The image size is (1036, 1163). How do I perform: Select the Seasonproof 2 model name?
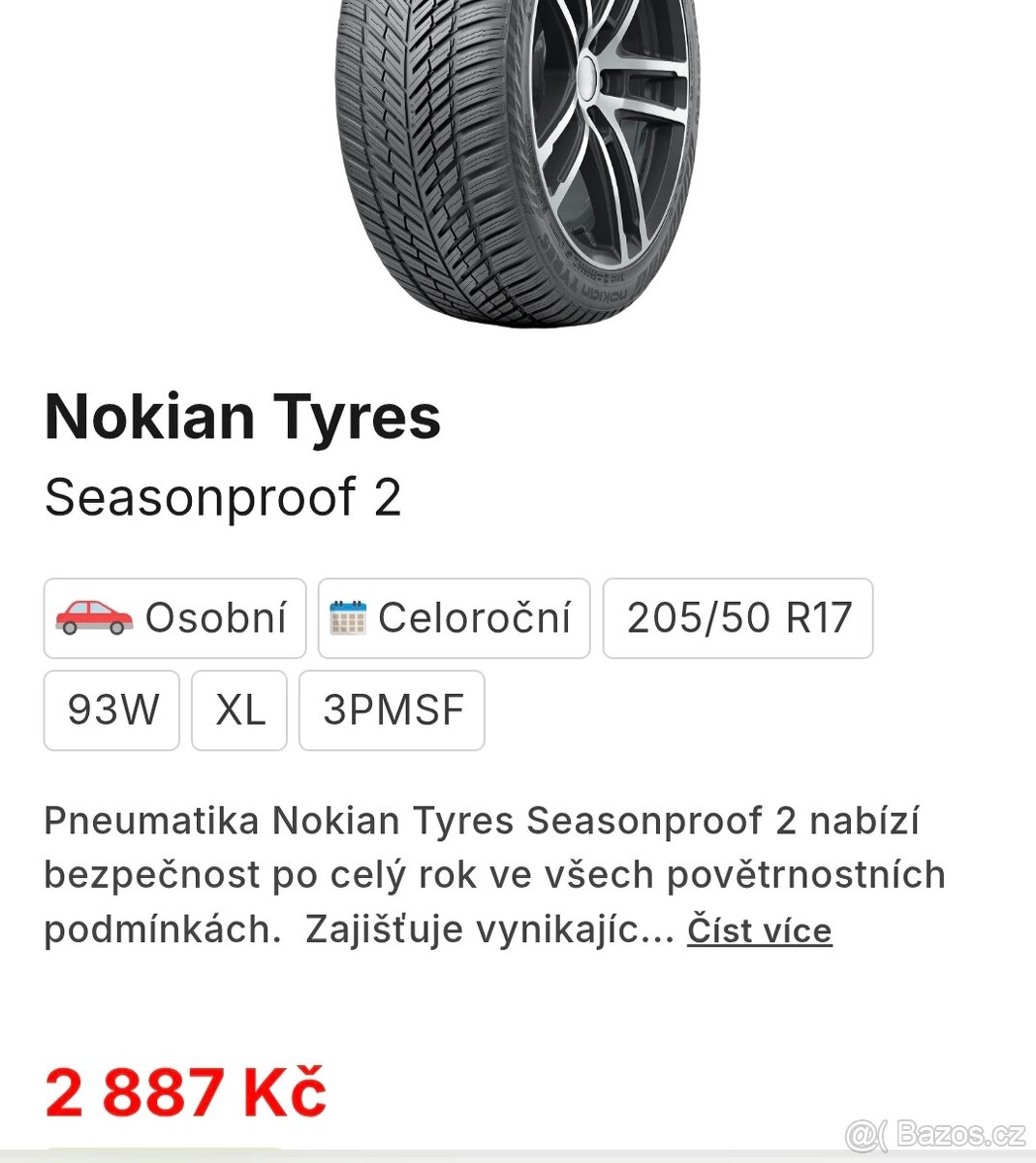click(x=224, y=499)
